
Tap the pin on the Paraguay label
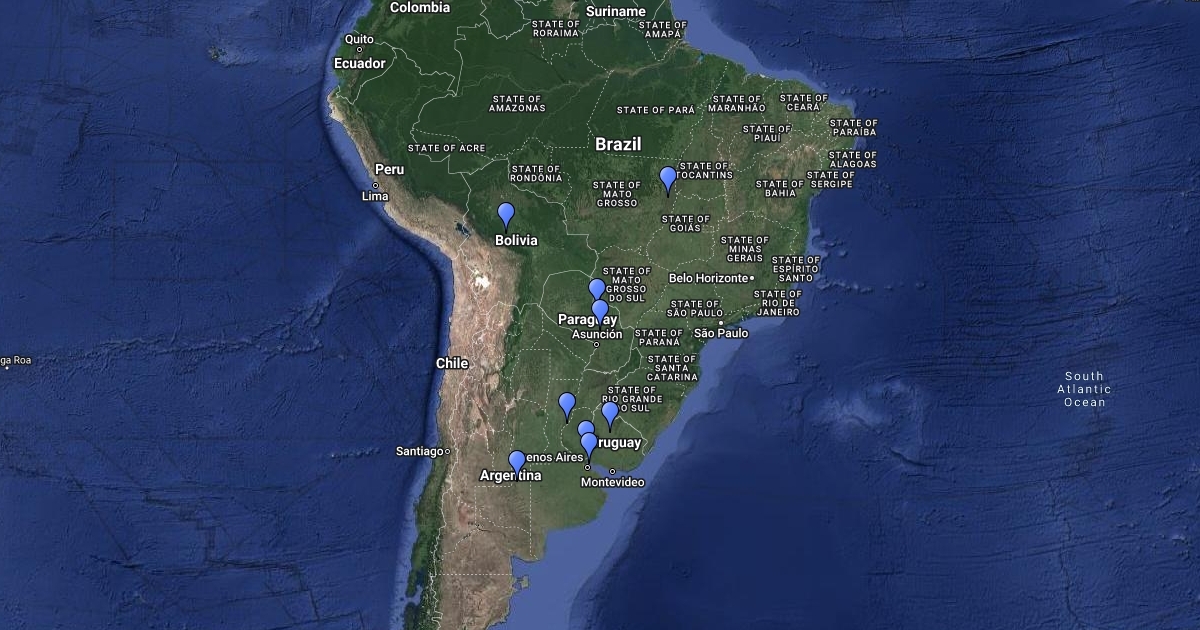(x=600, y=311)
